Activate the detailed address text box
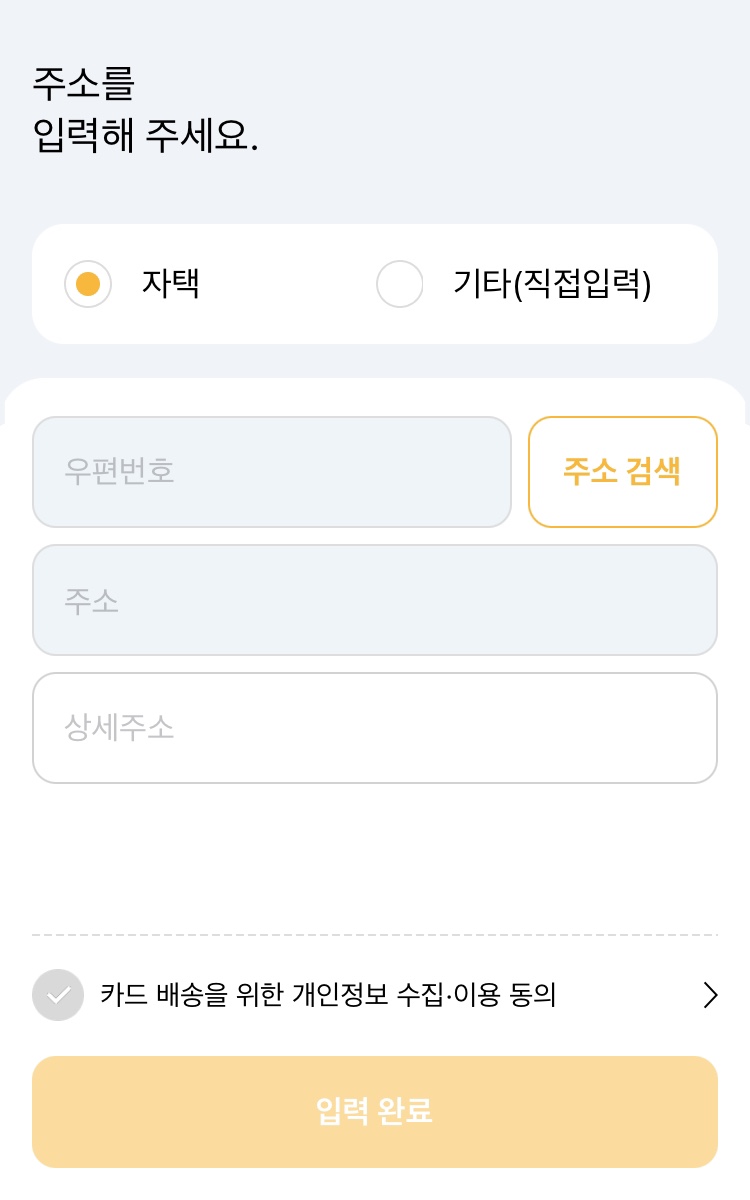750x1200 pixels. [375, 727]
